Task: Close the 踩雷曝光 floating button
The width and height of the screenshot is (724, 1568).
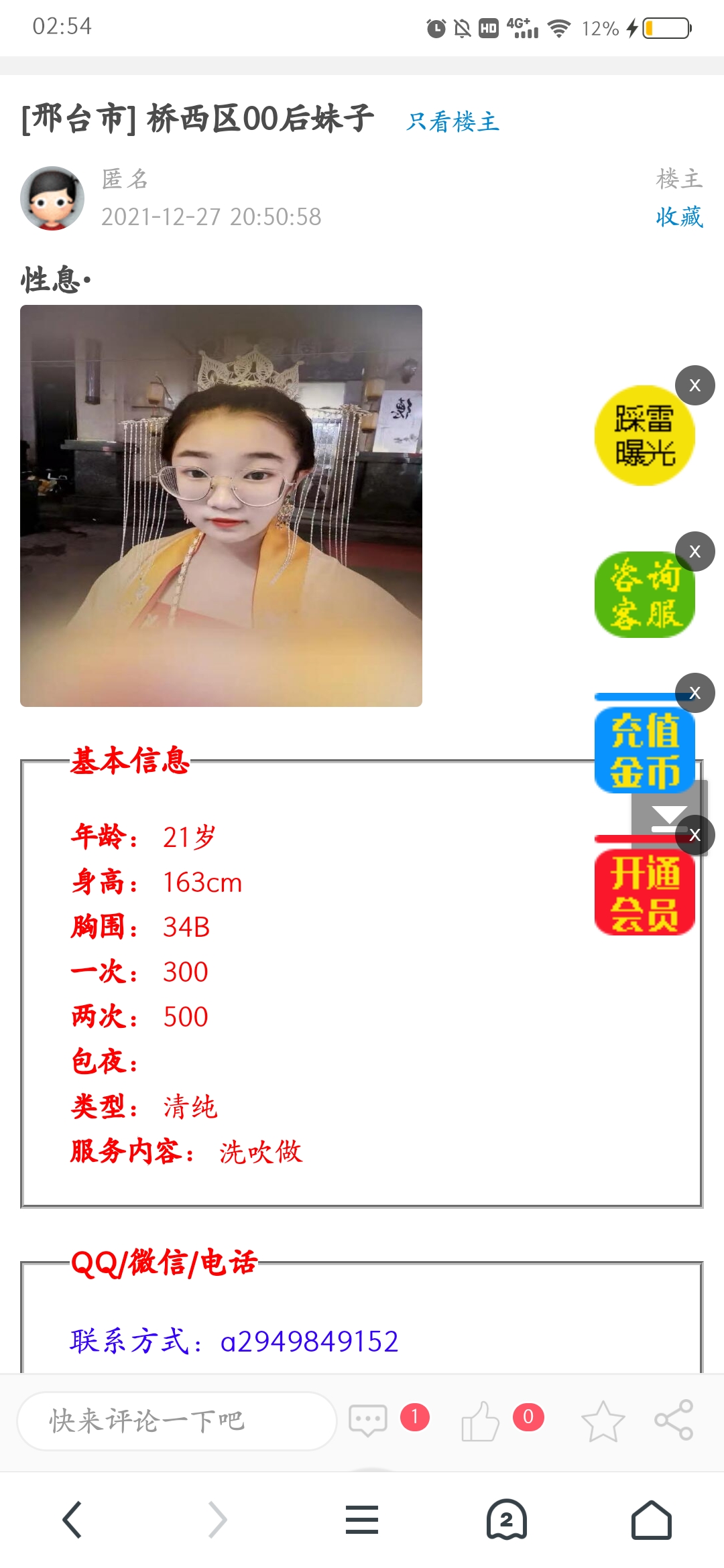Action: coord(695,385)
